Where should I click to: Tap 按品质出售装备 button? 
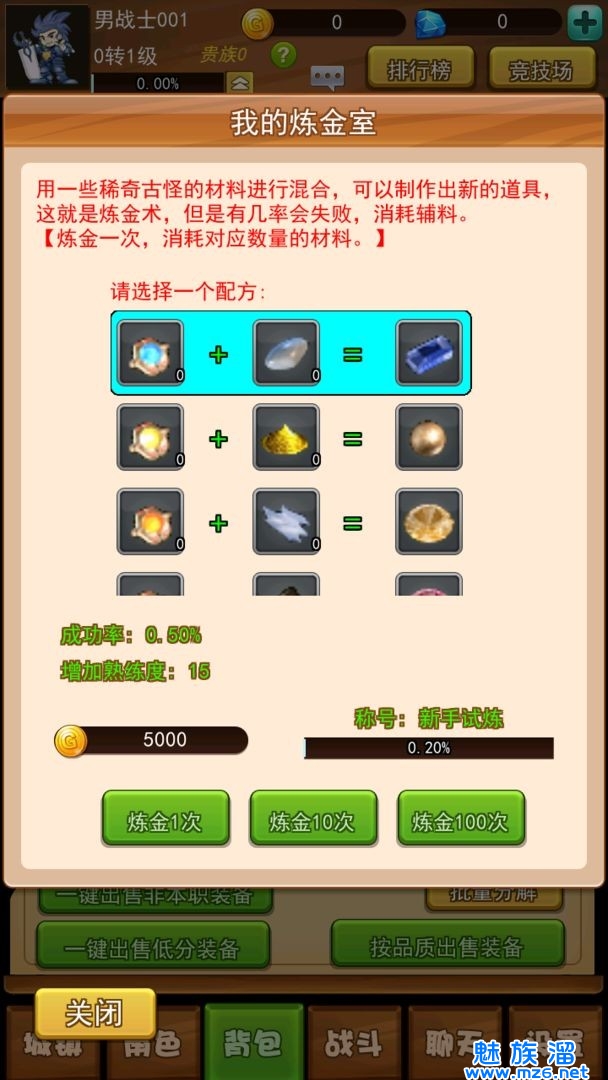point(447,946)
